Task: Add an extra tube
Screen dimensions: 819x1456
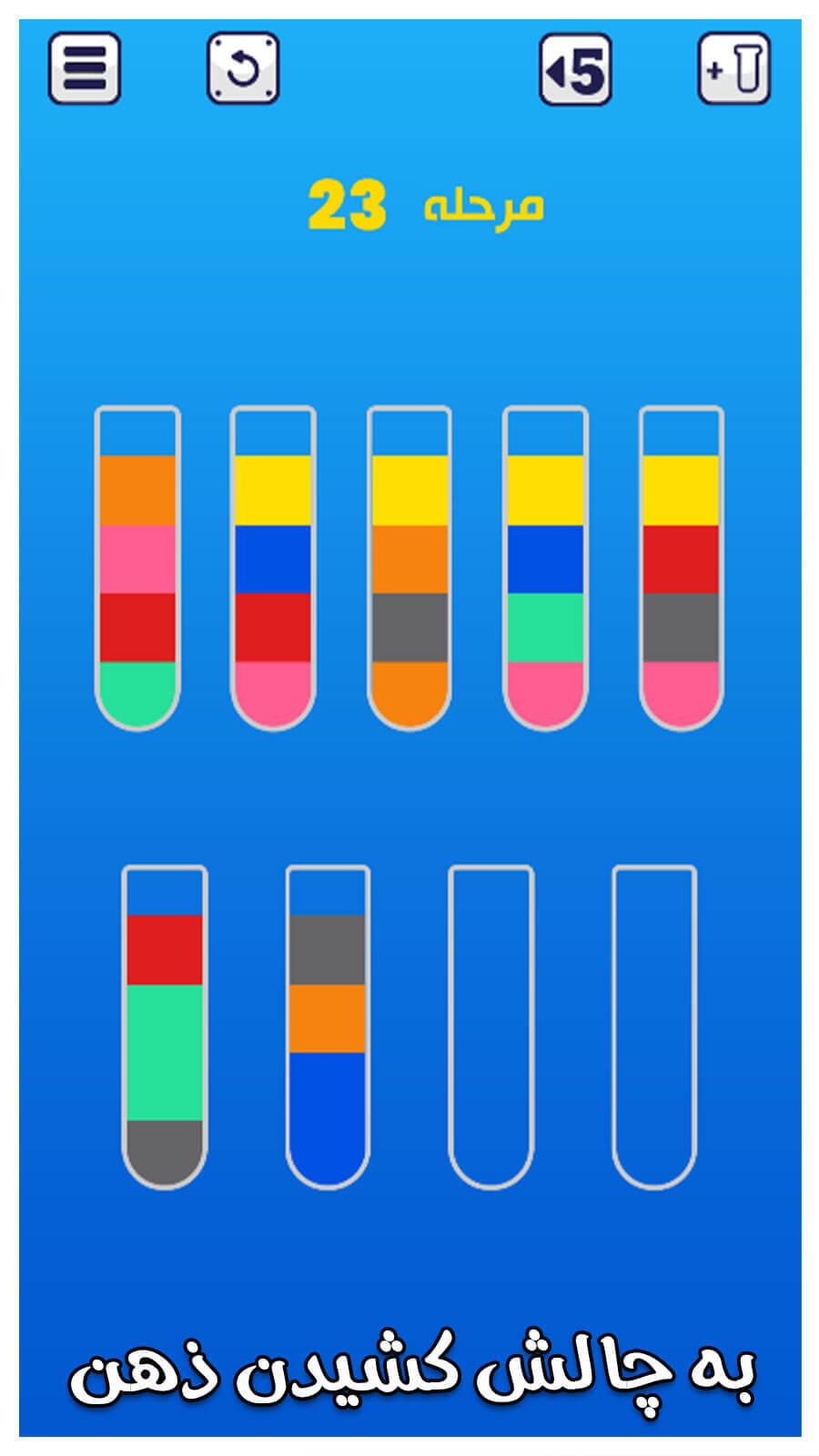Action: (733, 68)
